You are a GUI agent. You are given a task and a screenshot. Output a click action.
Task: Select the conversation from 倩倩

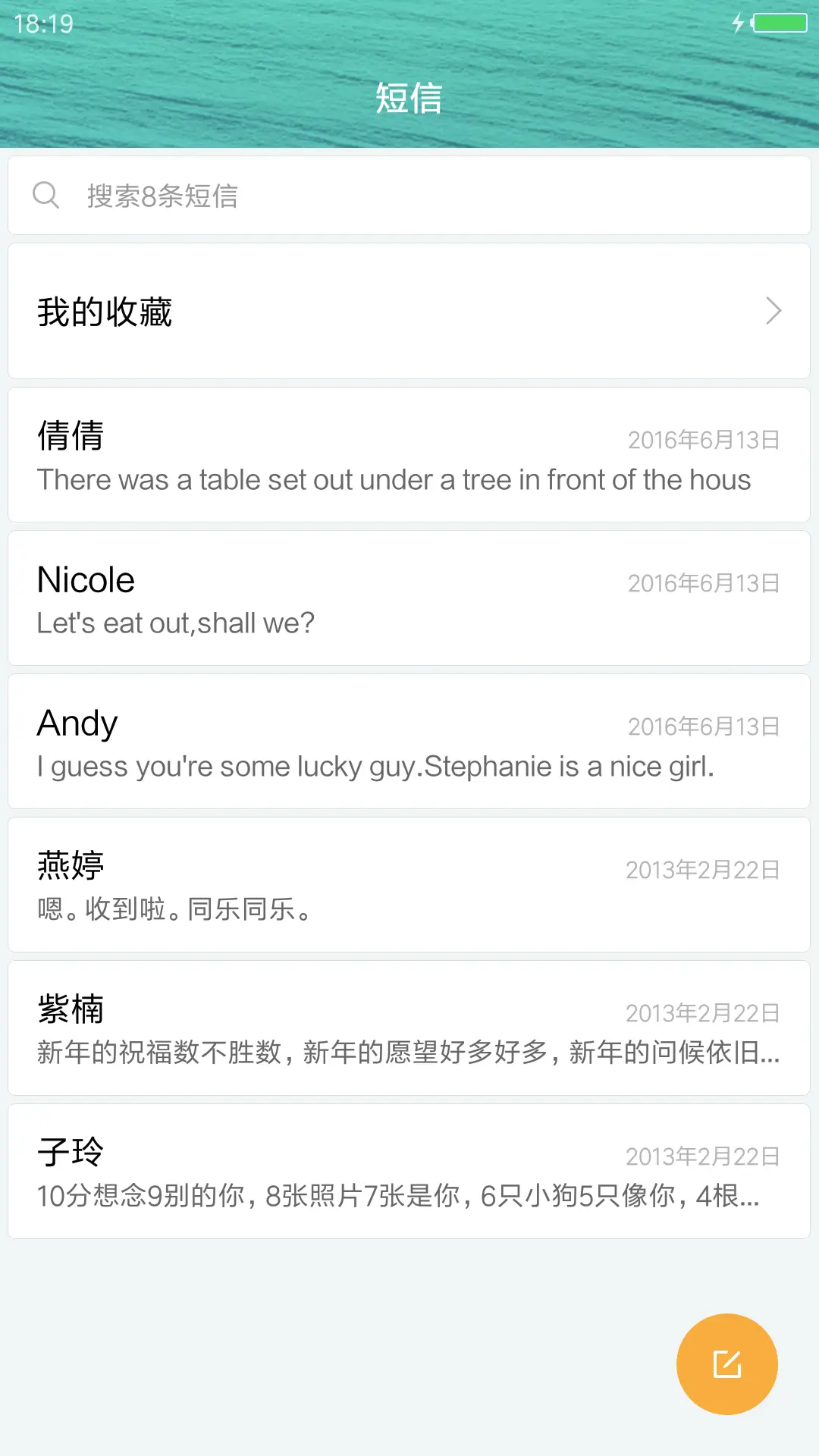[409, 453]
